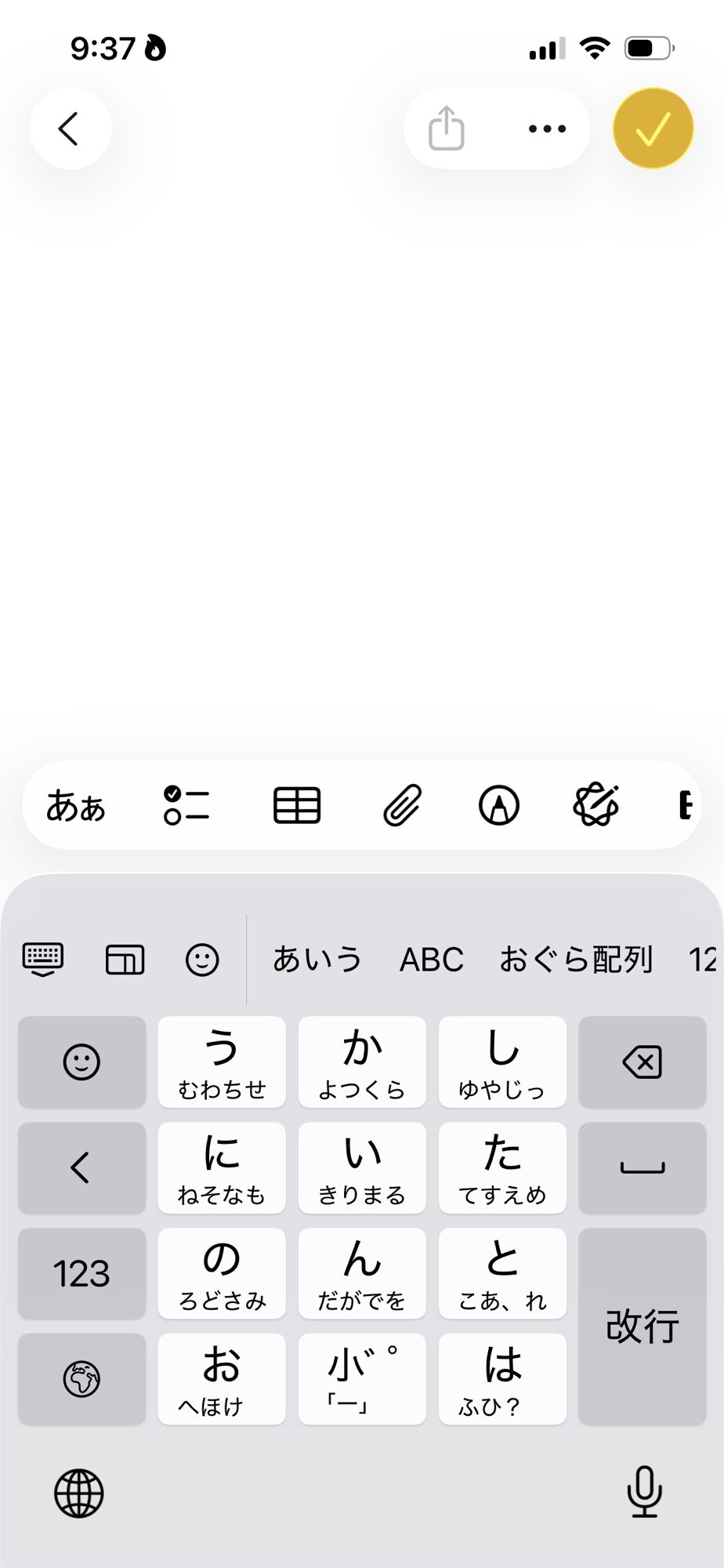Switch to the ABC keyboard layout
724x1568 pixels.
[432, 960]
